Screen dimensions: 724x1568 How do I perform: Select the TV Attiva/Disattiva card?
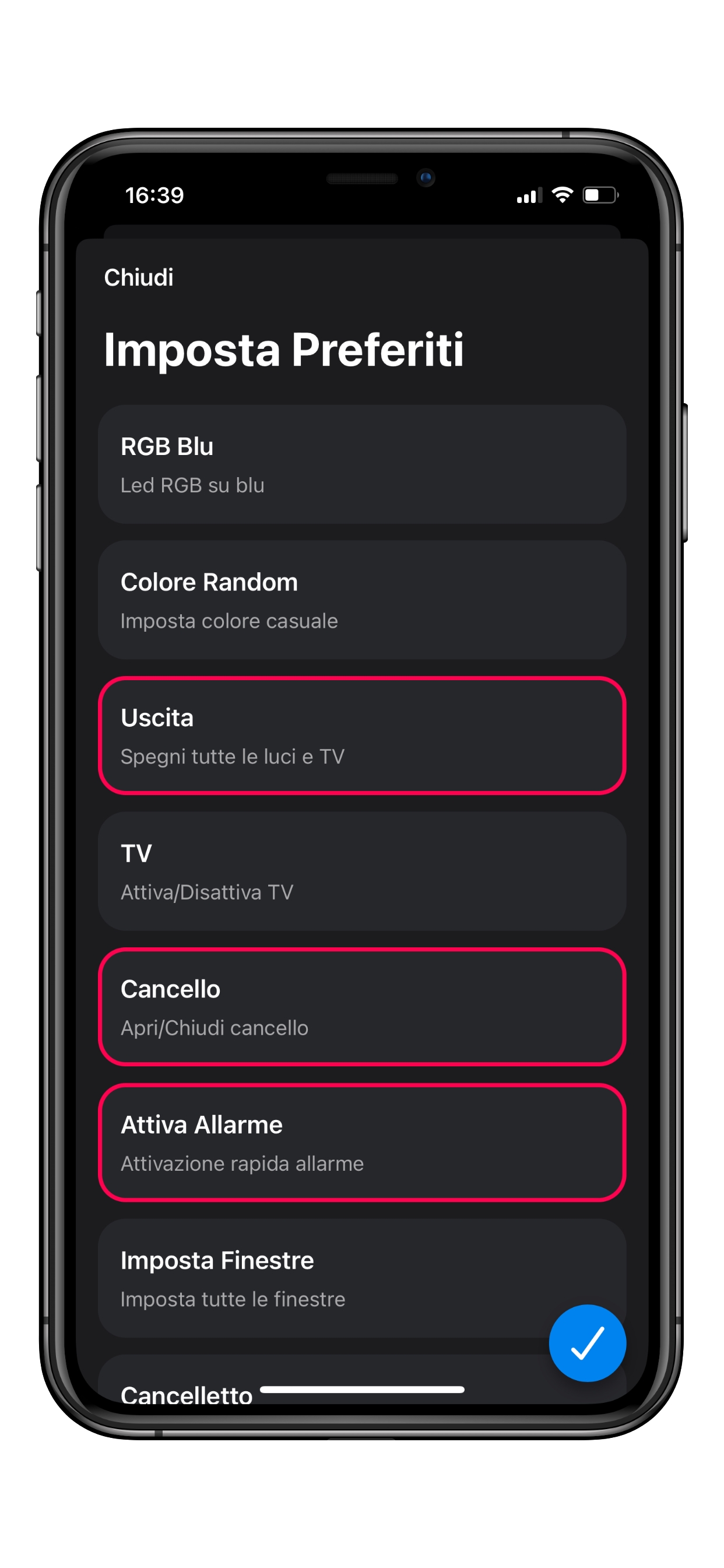tap(361, 871)
